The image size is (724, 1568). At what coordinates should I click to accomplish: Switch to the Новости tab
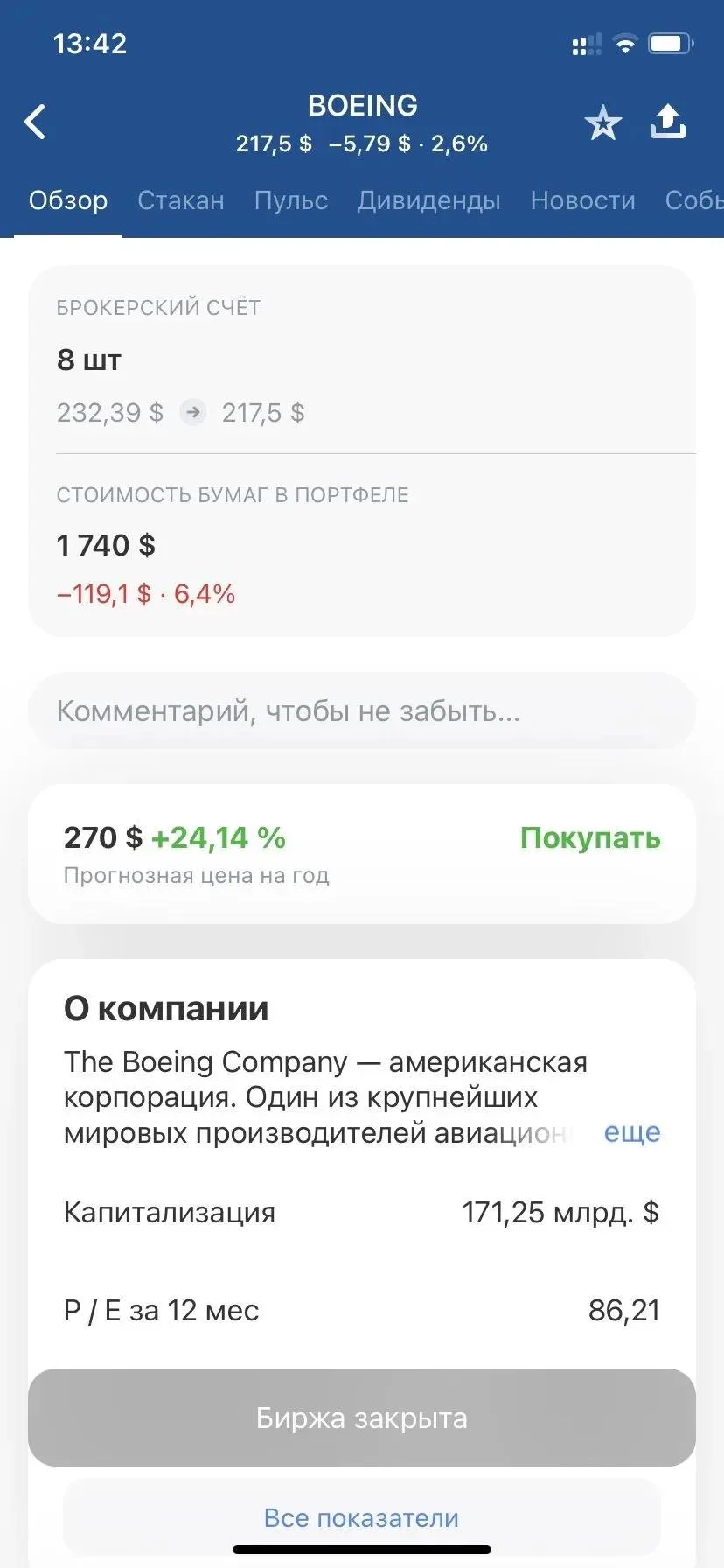click(x=583, y=200)
